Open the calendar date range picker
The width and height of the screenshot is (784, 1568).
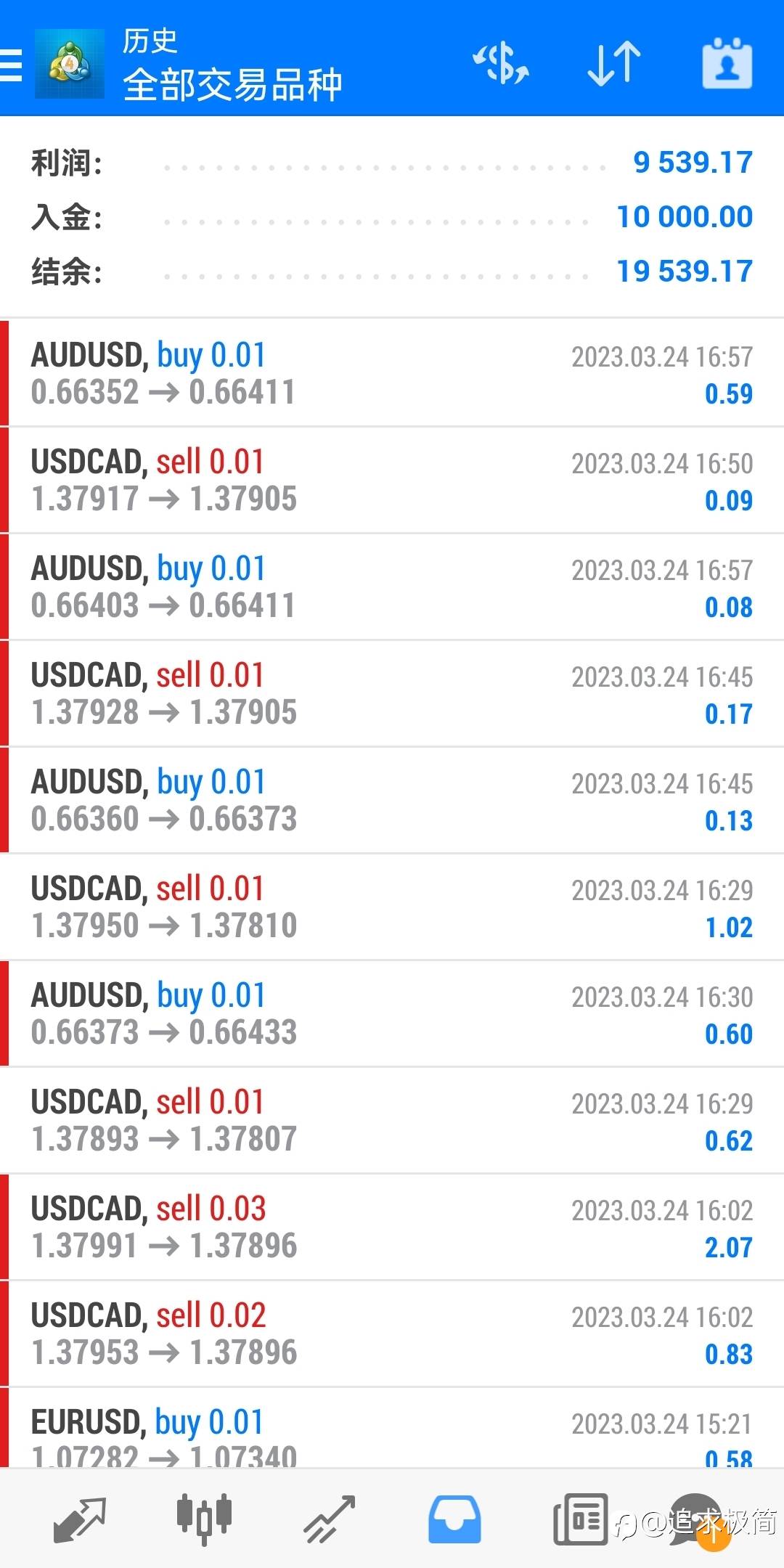pyautogui.click(x=727, y=64)
